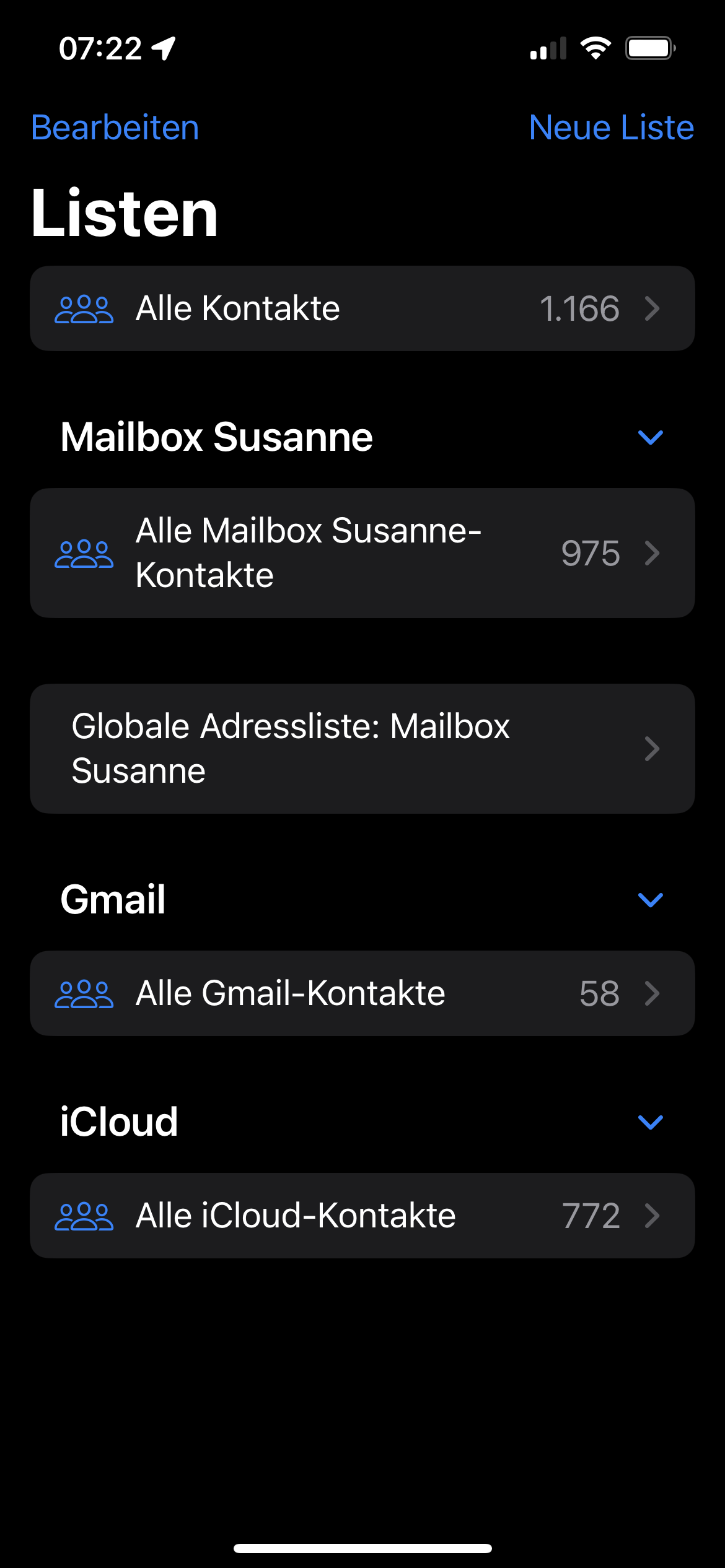Open Globale Adressliste: Mailbox Susanne
The height and width of the screenshot is (1568, 725).
pos(362,749)
